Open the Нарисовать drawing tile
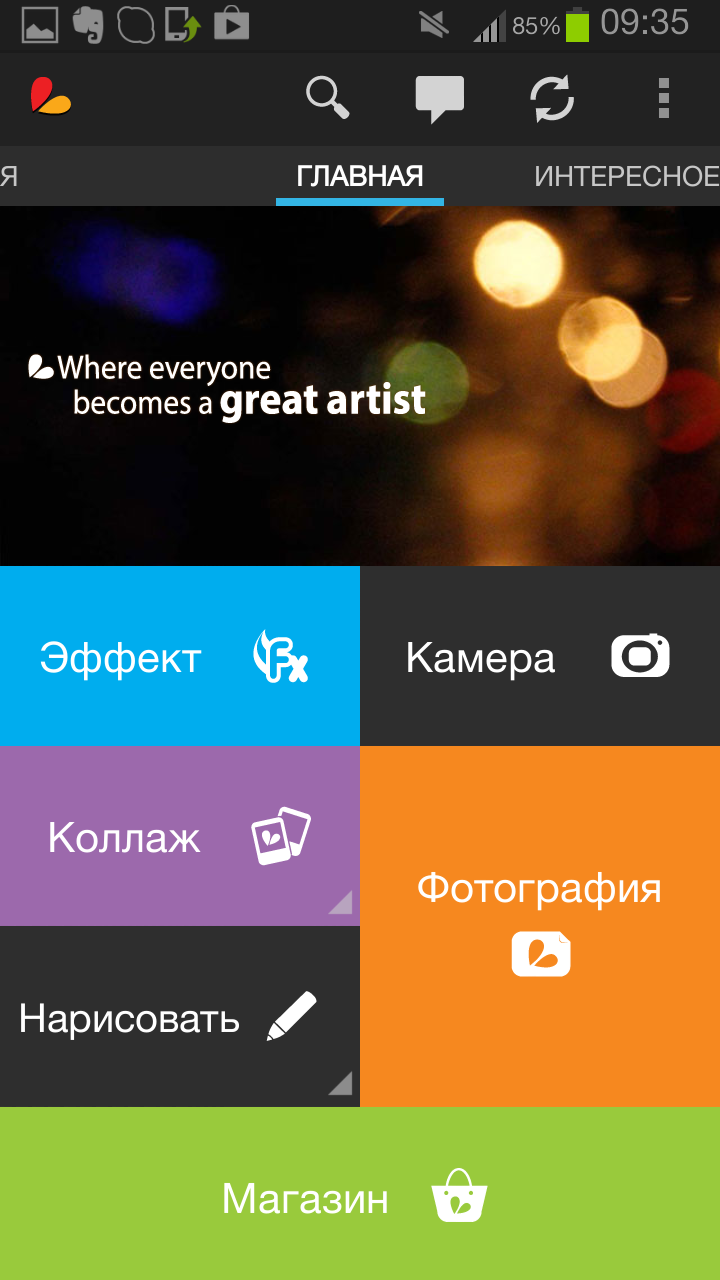Viewport: 720px width, 1280px height. click(180, 1017)
